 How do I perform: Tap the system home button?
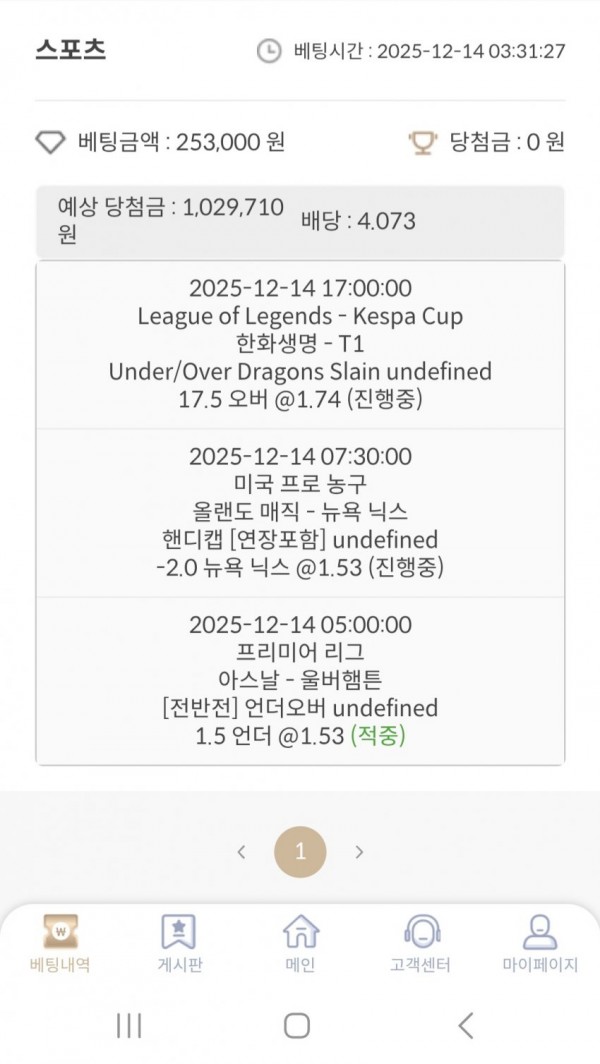tap(297, 1025)
